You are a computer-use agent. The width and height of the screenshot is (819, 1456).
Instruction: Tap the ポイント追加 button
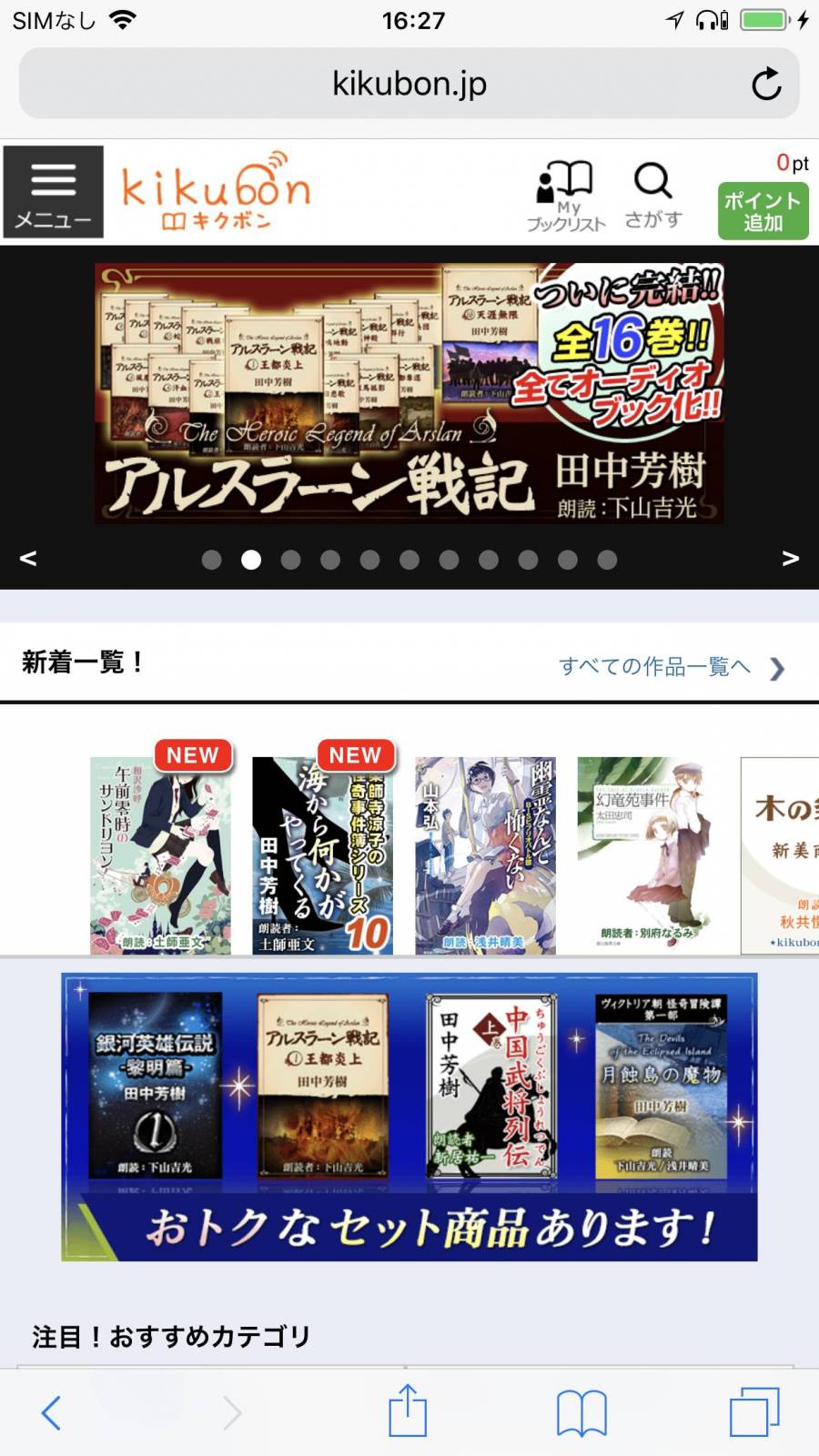click(x=763, y=211)
